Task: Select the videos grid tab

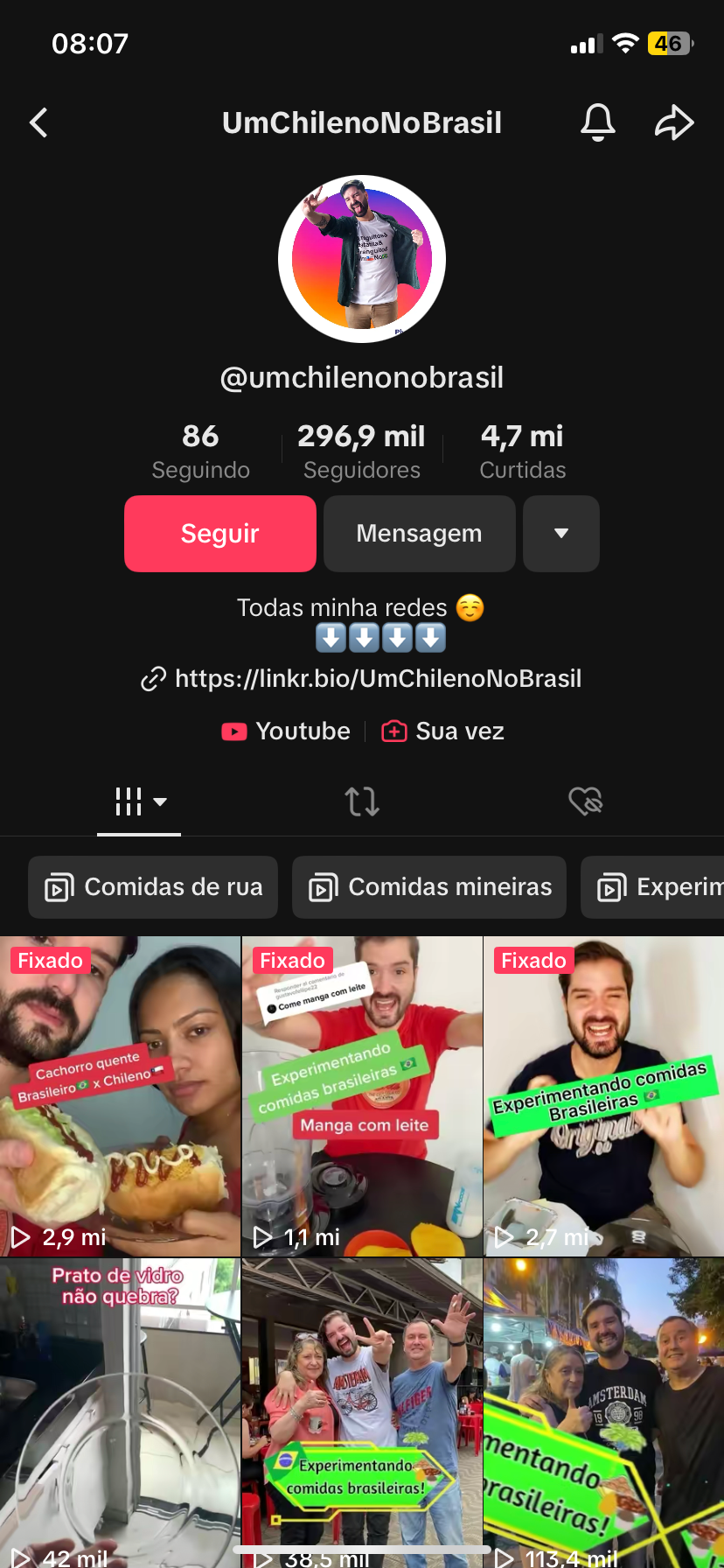Action: pyautogui.click(x=139, y=801)
